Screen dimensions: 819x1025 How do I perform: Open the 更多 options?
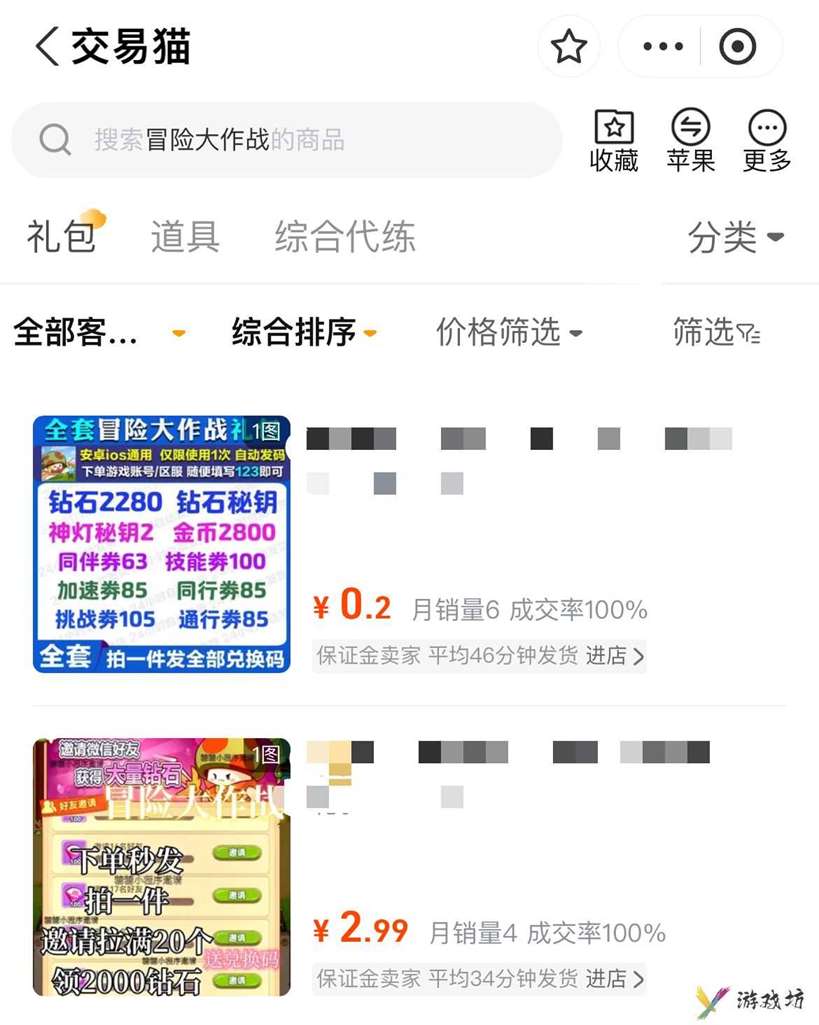pos(767,141)
